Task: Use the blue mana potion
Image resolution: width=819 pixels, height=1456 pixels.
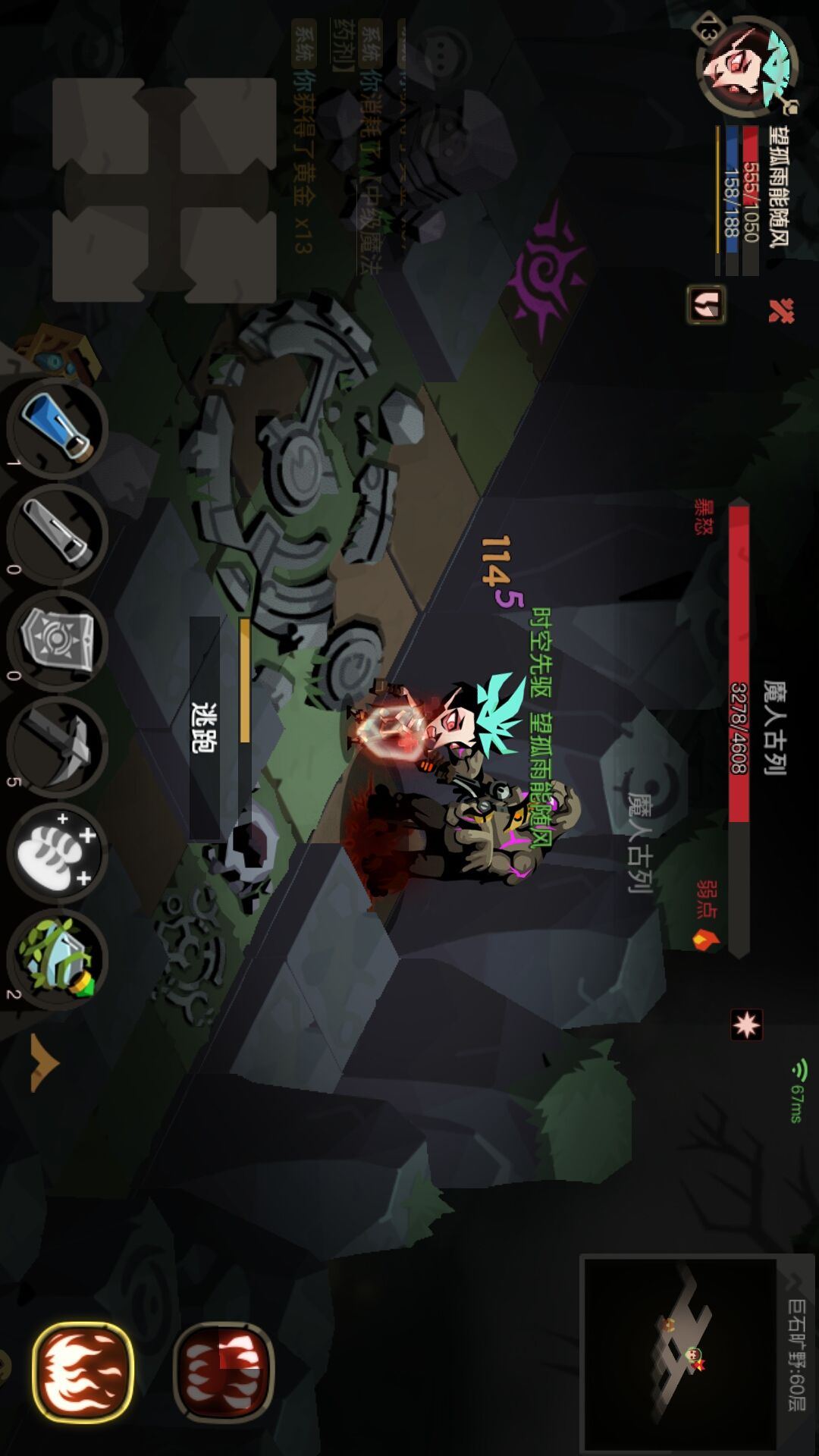Action: pos(57,427)
